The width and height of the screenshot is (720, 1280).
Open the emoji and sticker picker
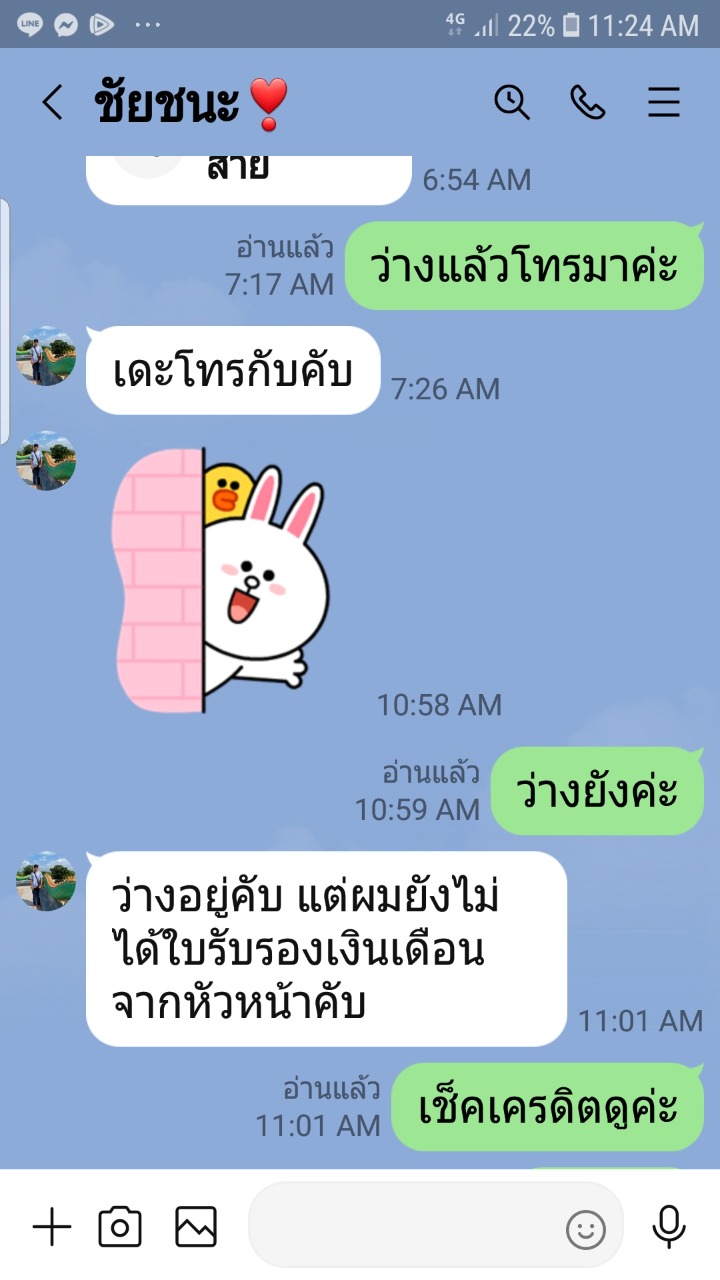(586, 1229)
